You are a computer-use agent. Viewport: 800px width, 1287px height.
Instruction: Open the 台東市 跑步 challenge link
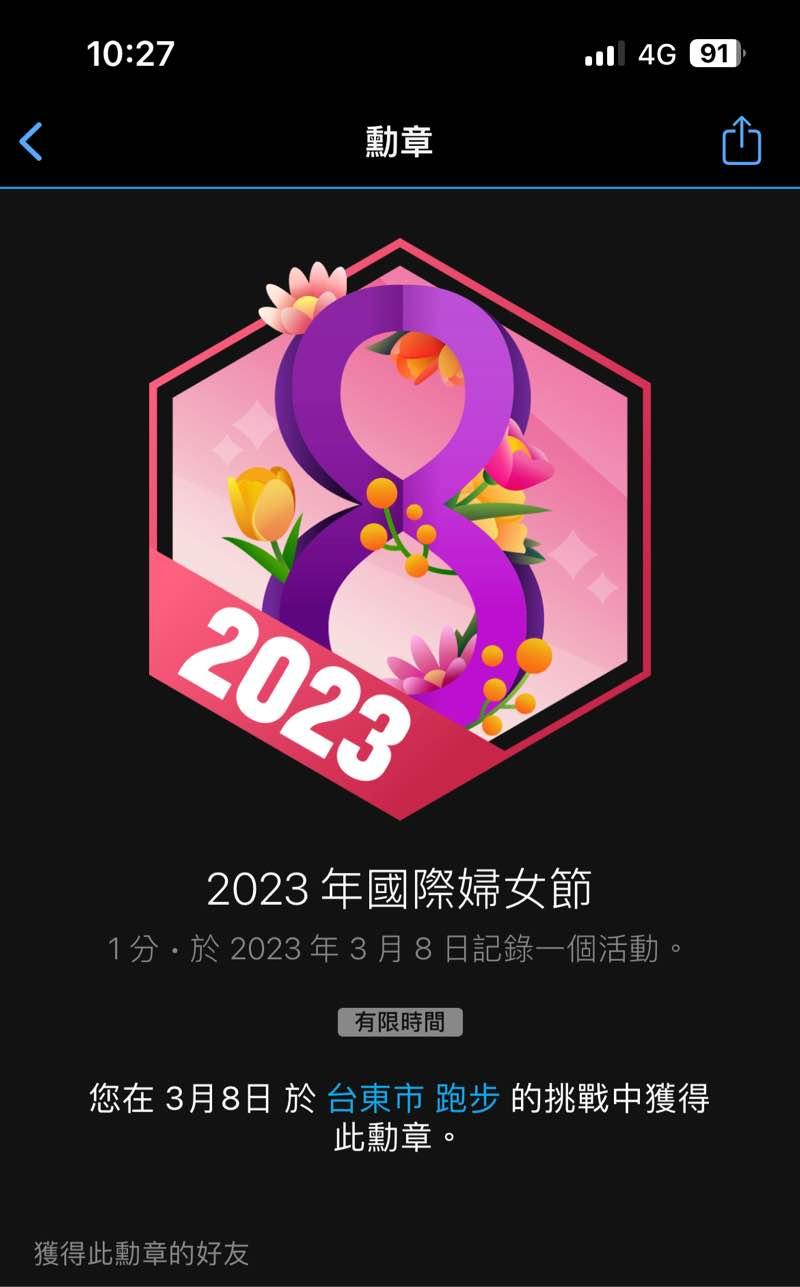click(413, 1099)
